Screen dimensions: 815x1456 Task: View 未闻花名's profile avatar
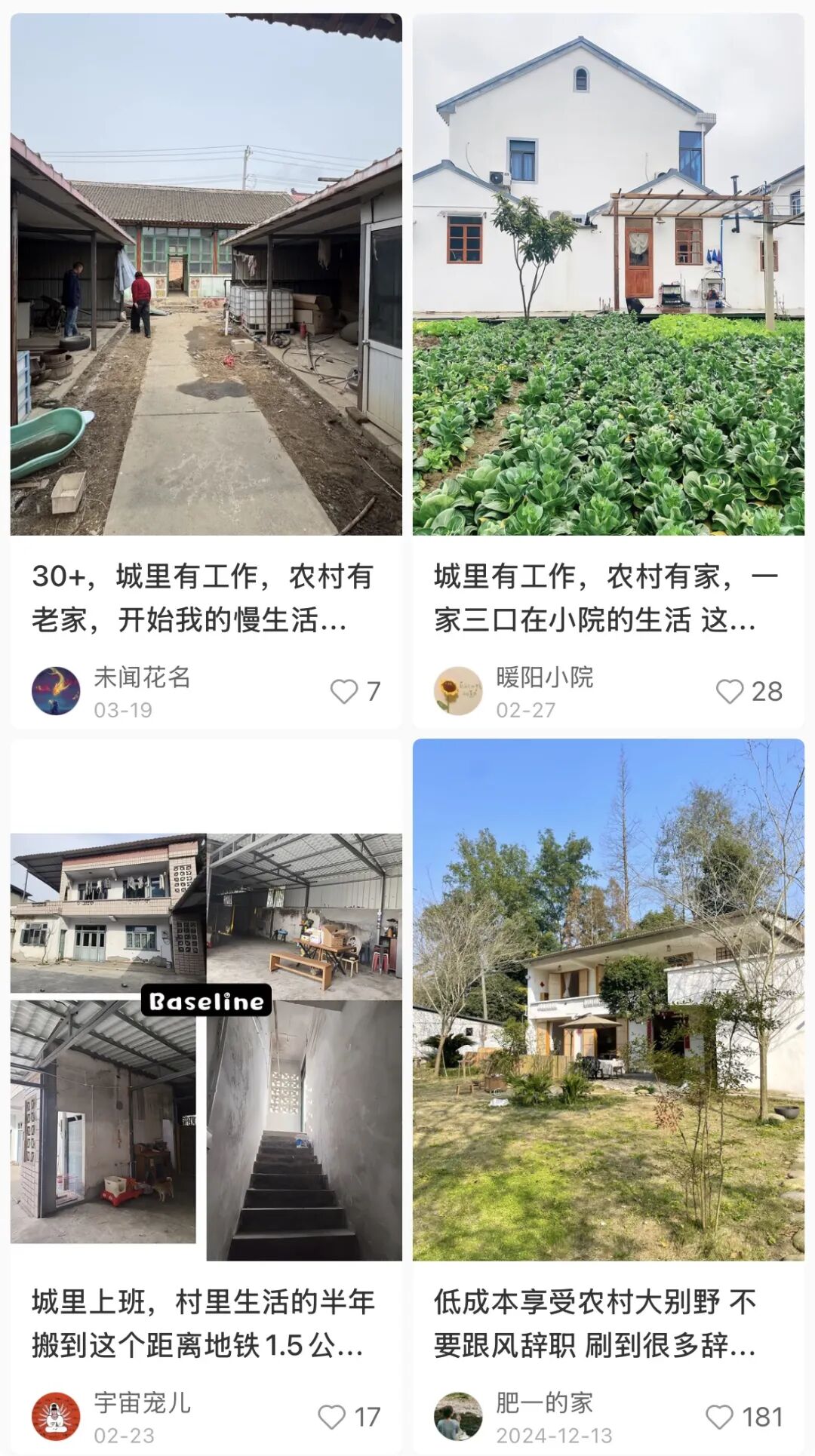pyautogui.click(x=56, y=691)
